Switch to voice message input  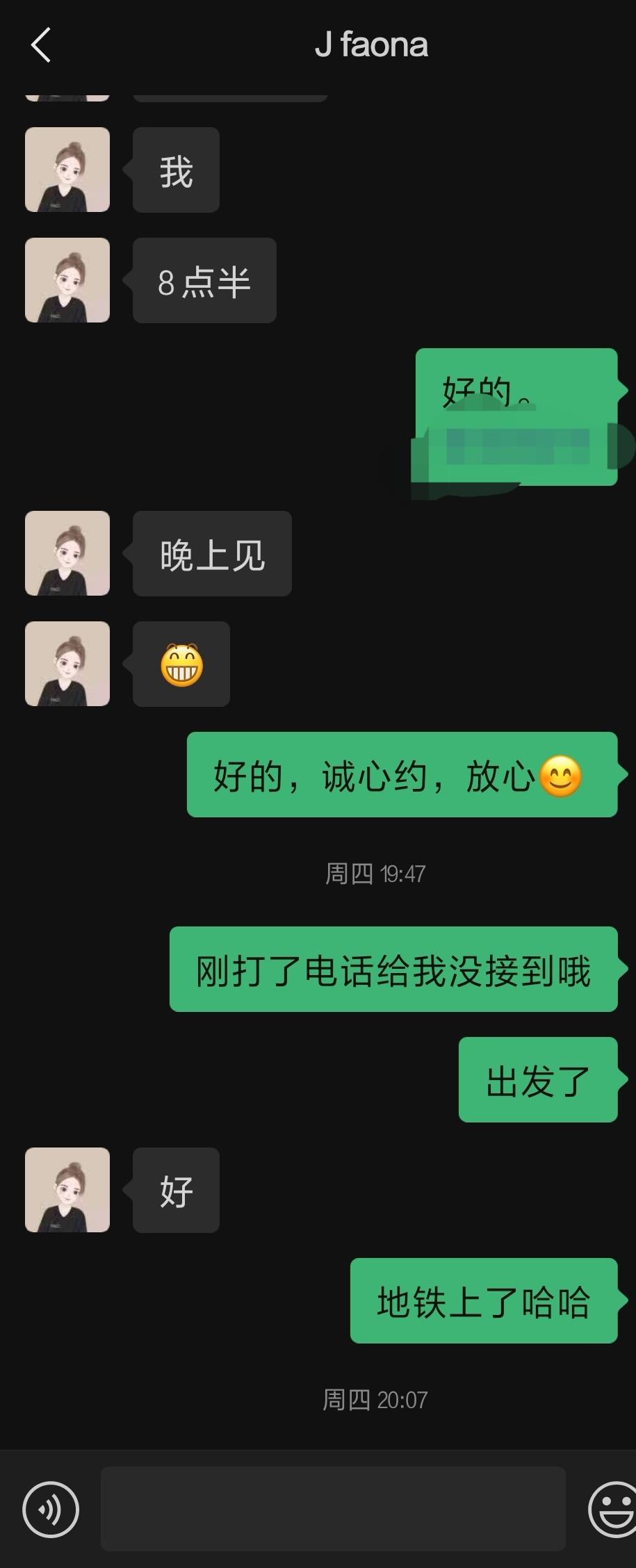(51, 1510)
